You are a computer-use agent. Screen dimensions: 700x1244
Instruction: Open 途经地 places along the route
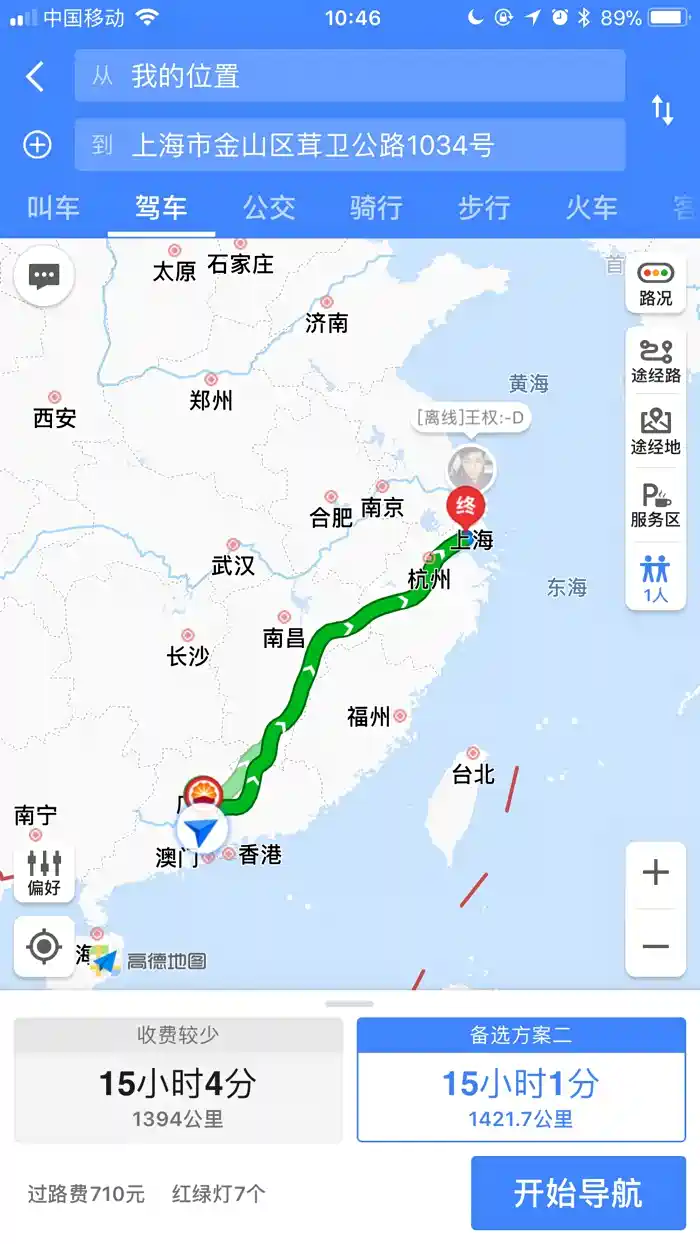click(656, 432)
